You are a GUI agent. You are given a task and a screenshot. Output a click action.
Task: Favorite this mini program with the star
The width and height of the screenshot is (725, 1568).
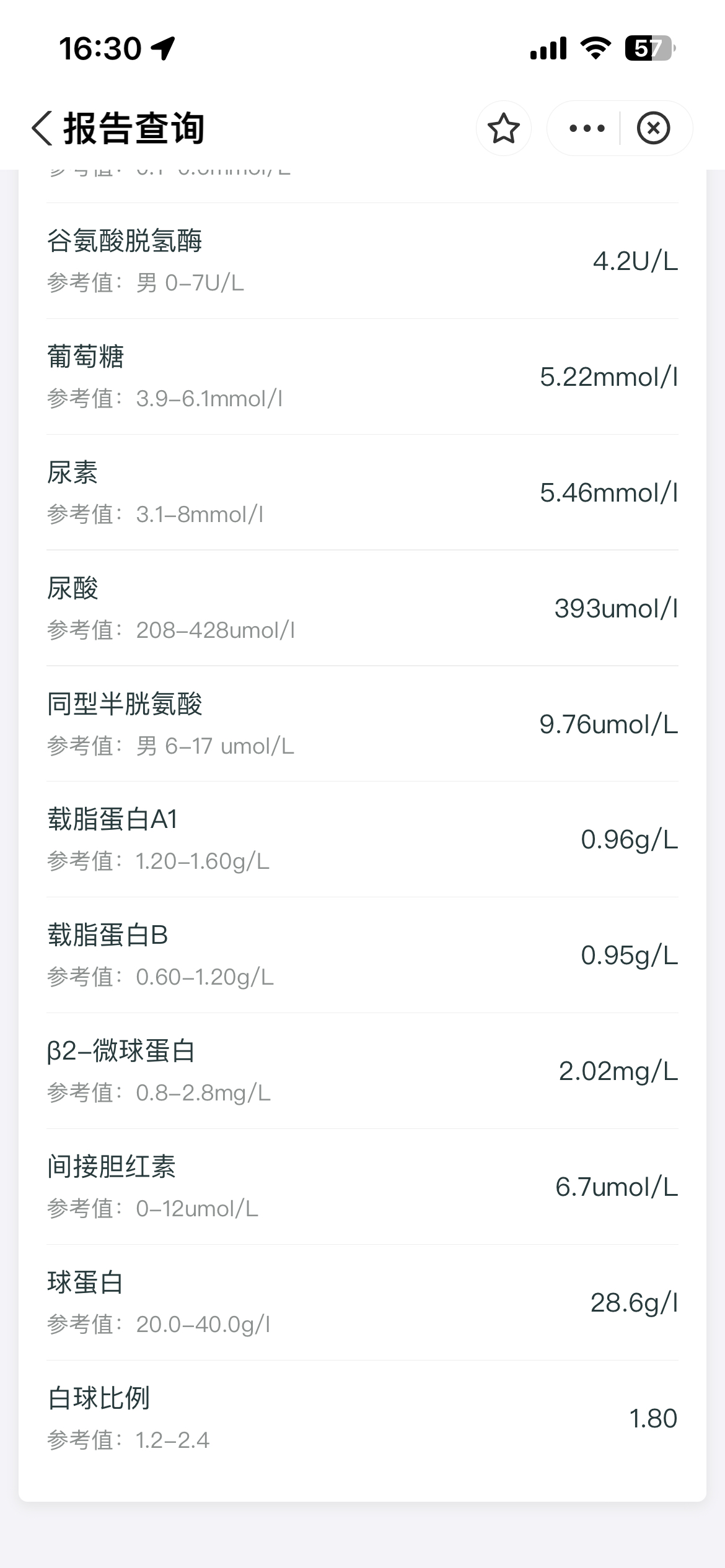point(503,129)
